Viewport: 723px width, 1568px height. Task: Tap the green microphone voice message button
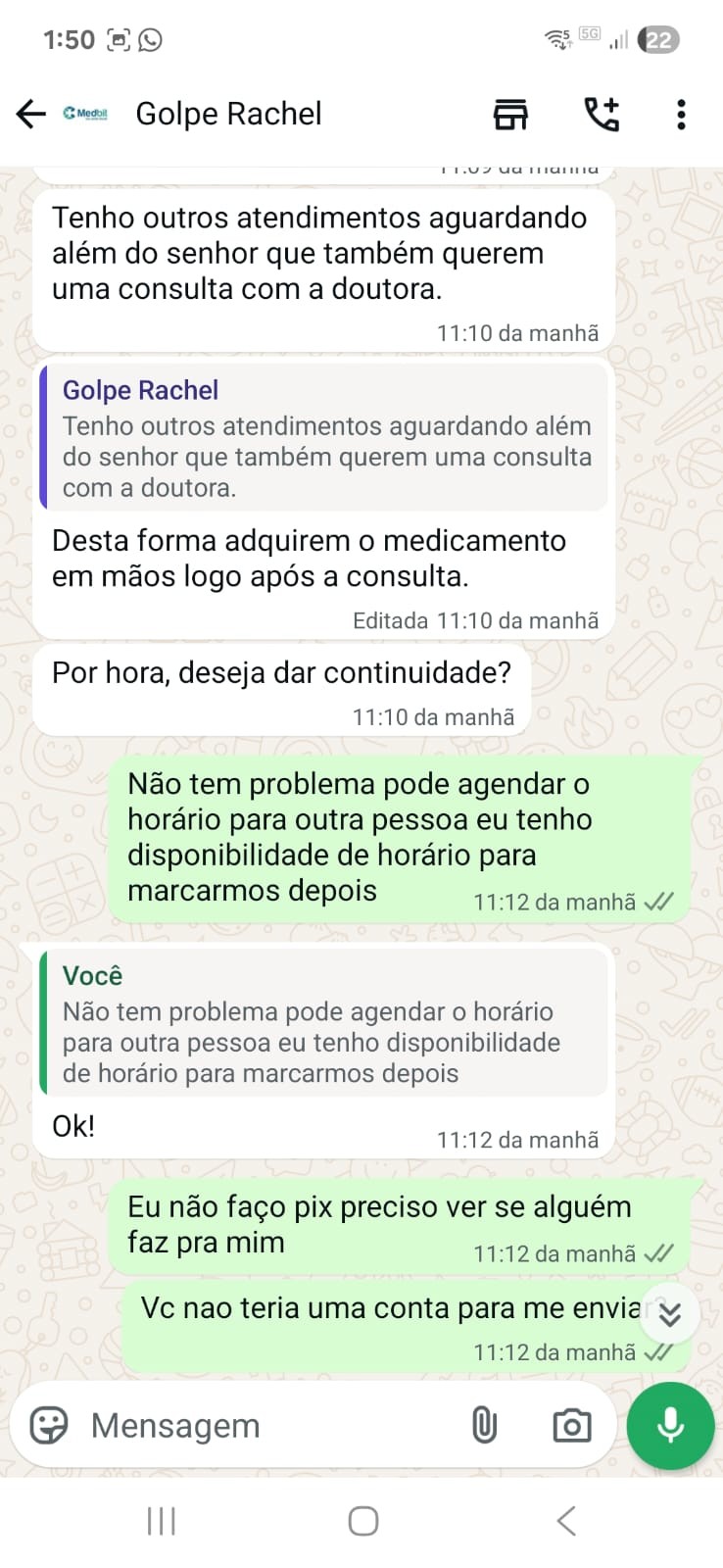pos(670,1426)
